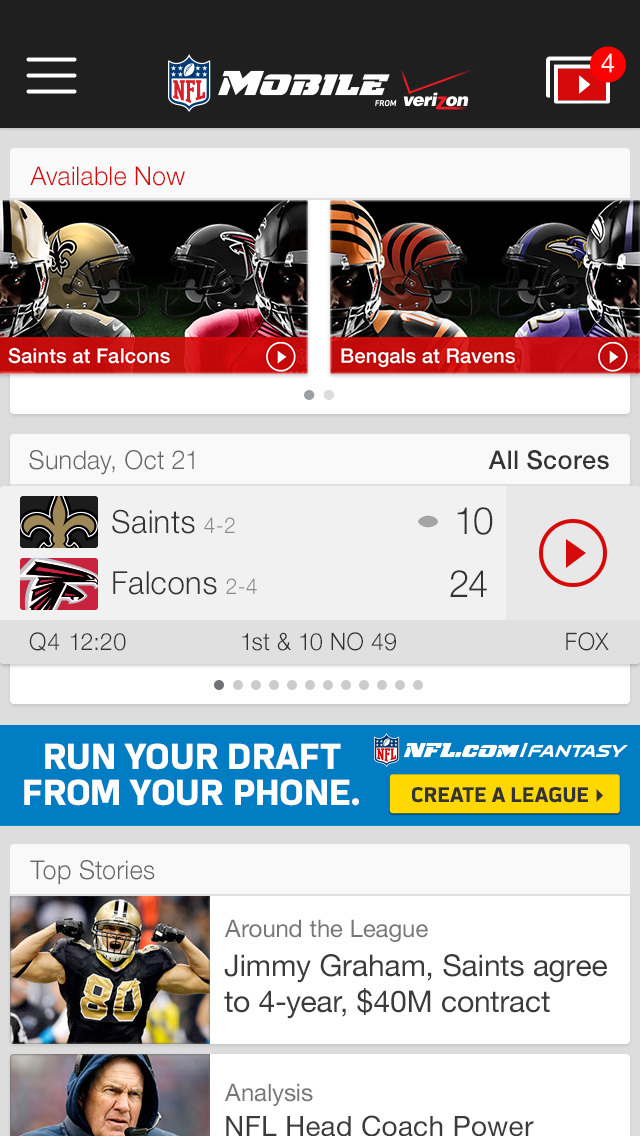Tap Create a League in fantasy banner
The height and width of the screenshot is (1136, 640).
505,795
